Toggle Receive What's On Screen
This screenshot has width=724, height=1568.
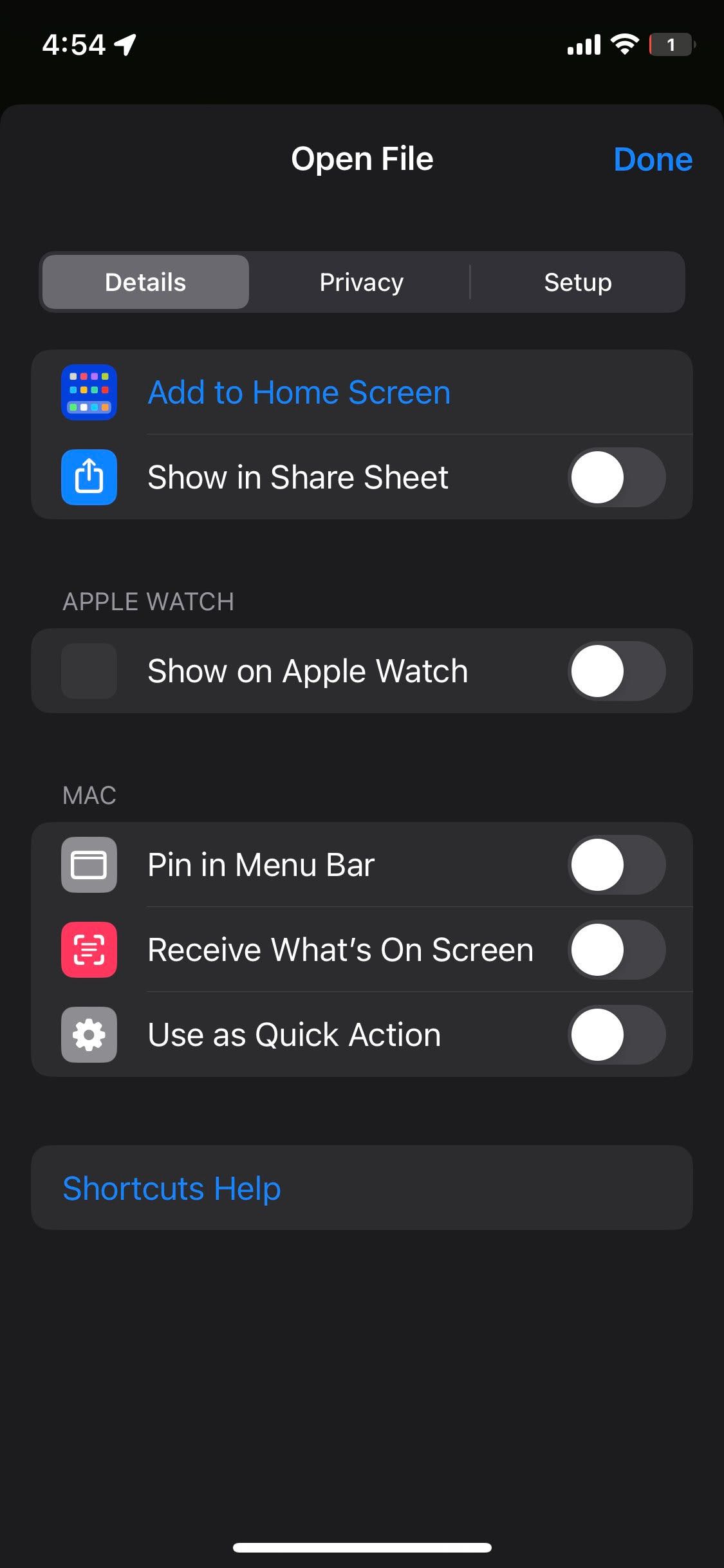tap(616, 949)
